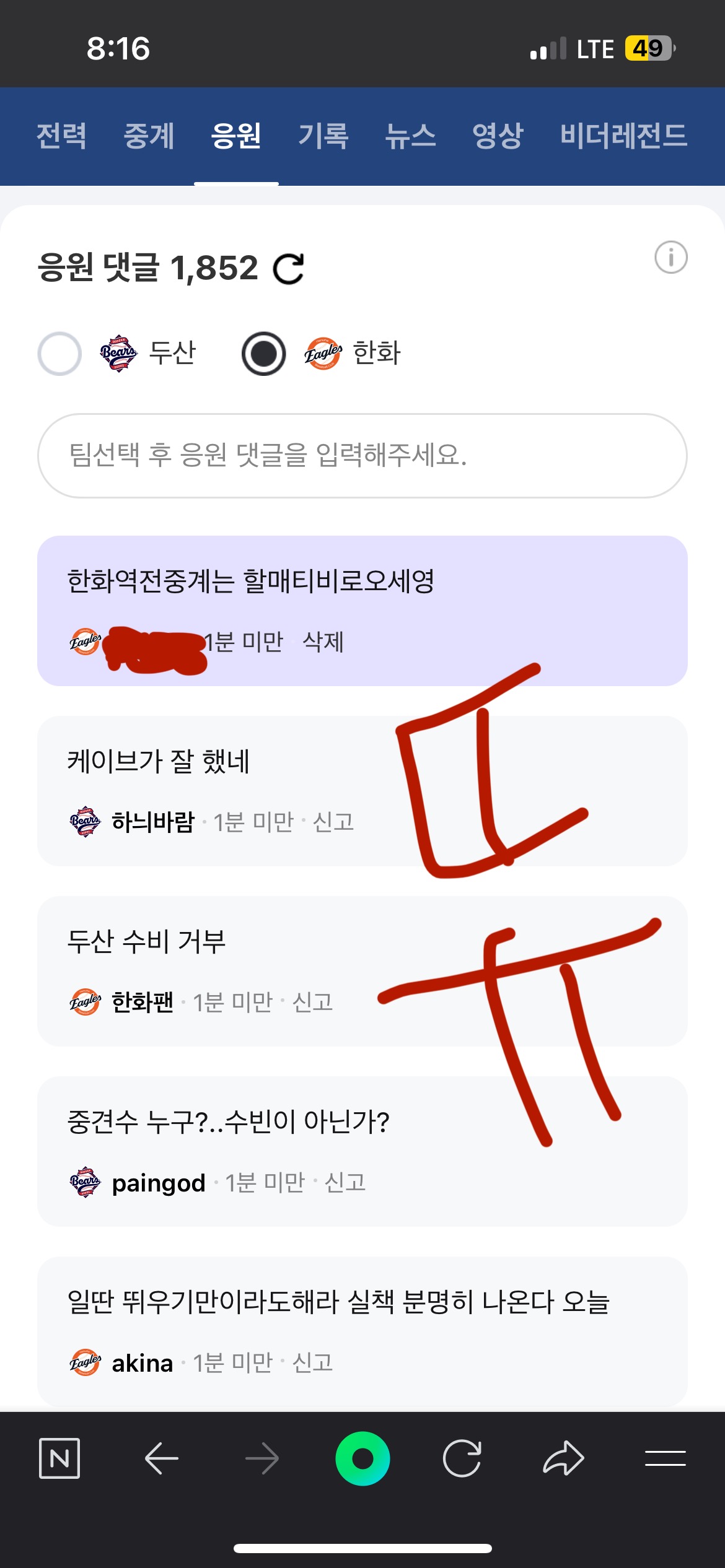Switch to the 비더레전드 tab
725x1568 pixels.
[623, 136]
